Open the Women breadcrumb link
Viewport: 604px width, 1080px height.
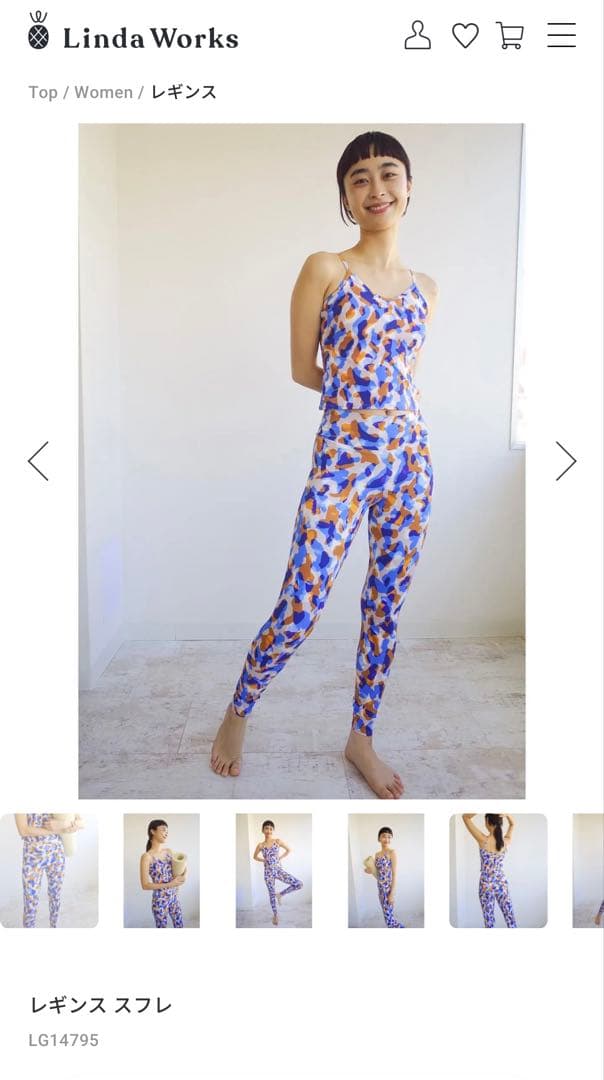(x=103, y=92)
